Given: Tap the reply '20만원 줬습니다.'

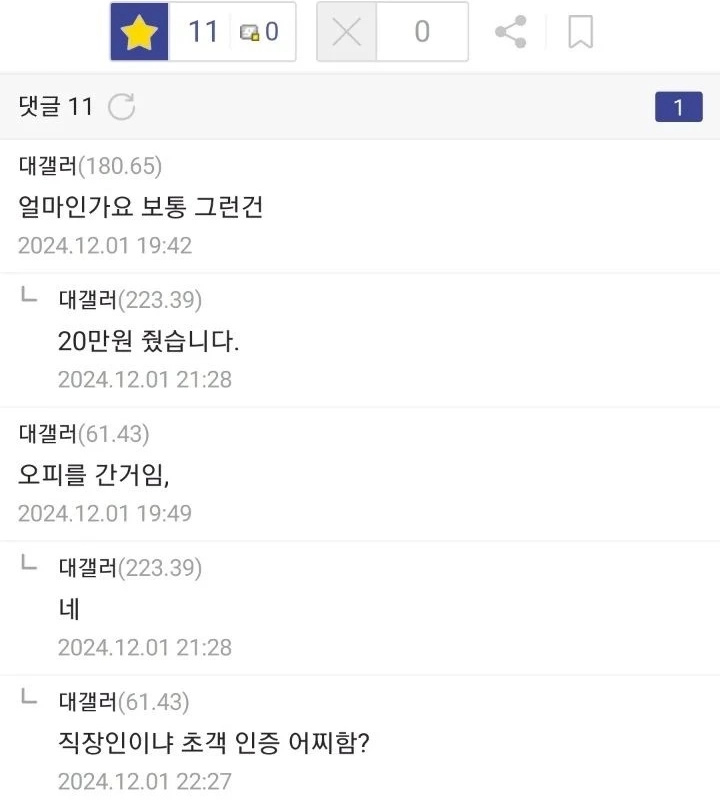Looking at the screenshot, I should tap(149, 341).
